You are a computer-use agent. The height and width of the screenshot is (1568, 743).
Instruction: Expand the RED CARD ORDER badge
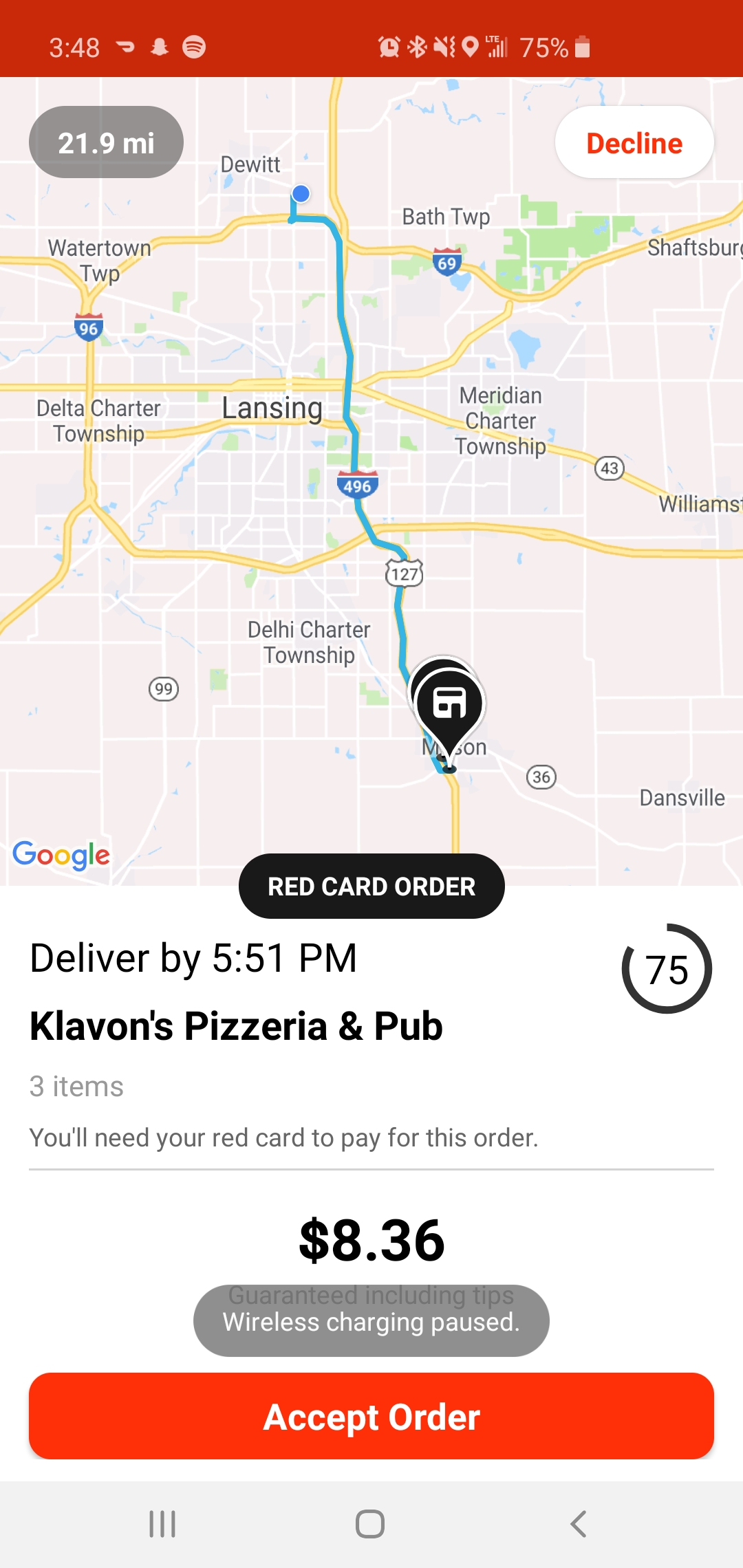point(371,886)
